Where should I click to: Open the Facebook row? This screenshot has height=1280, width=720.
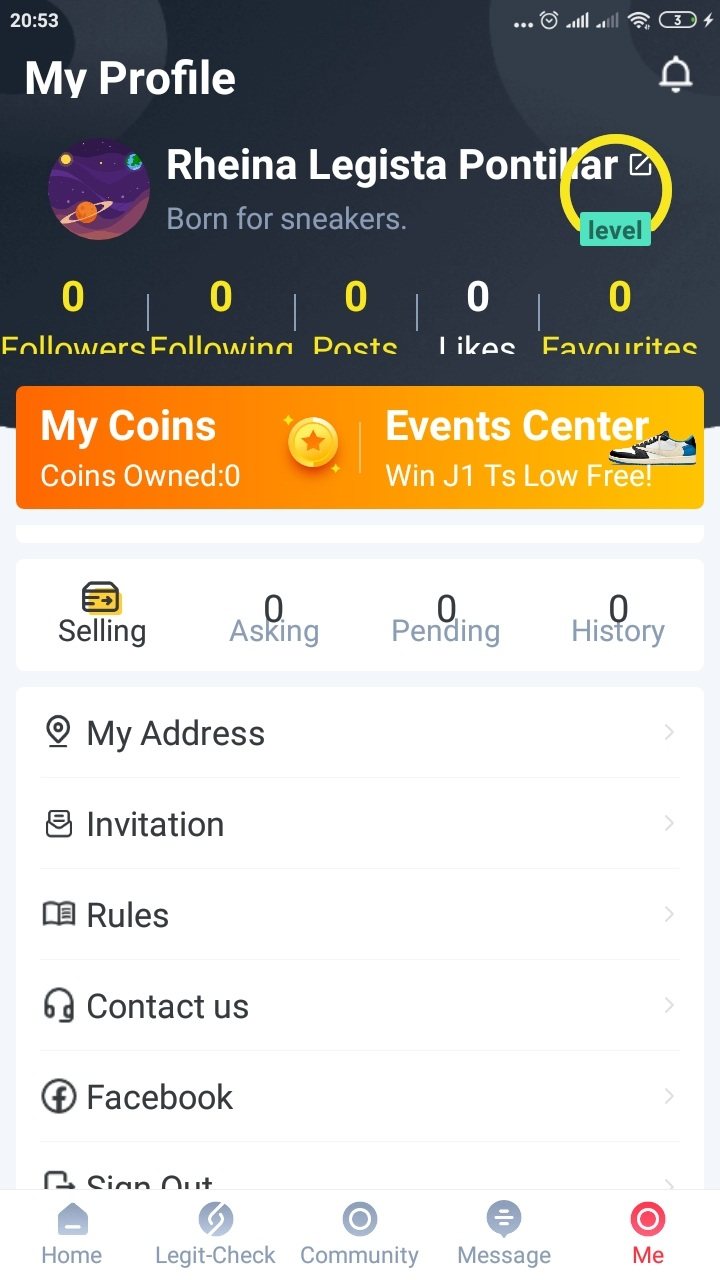tap(360, 1097)
